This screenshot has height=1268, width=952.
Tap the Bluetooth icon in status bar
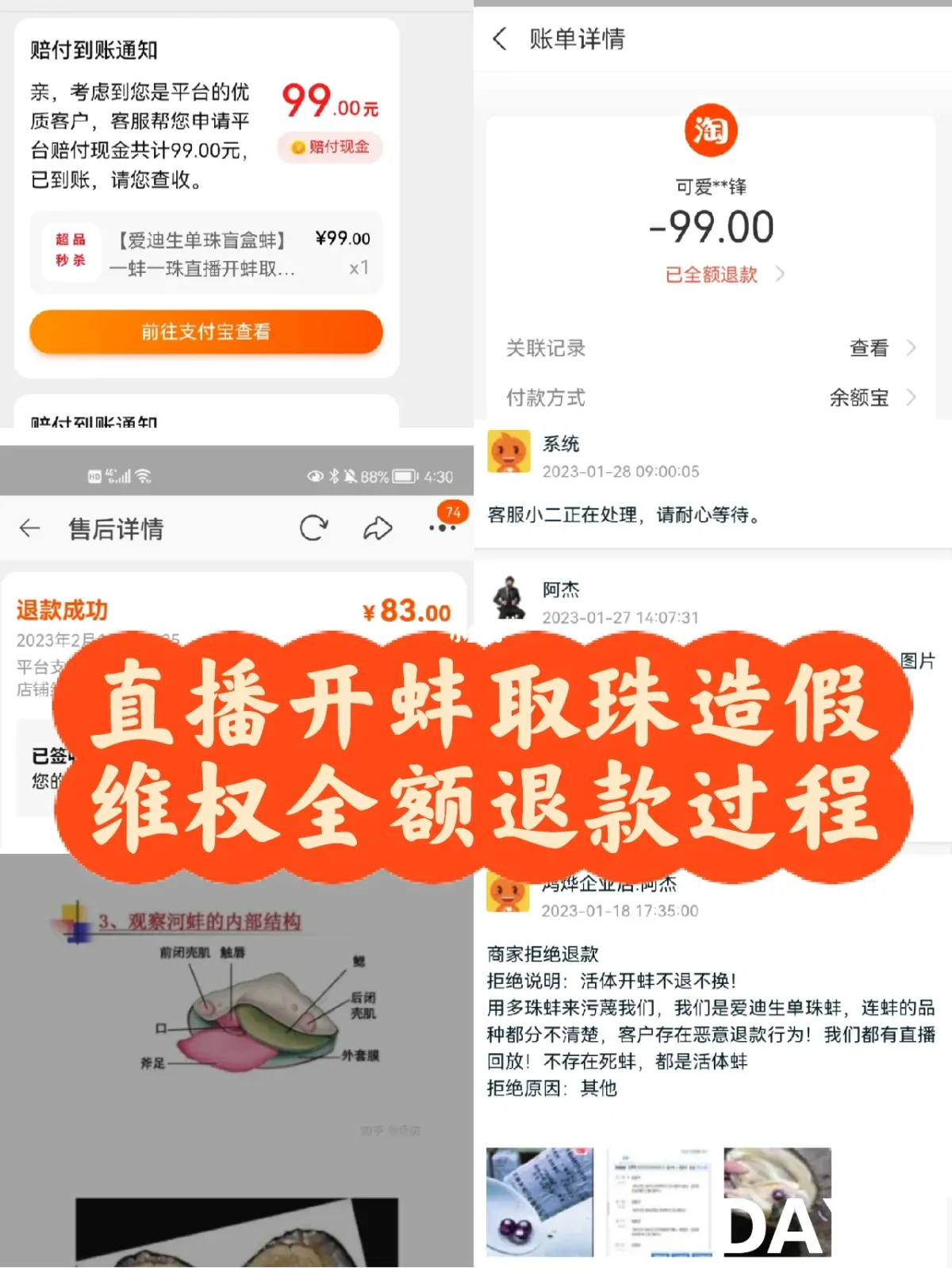[333, 475]
